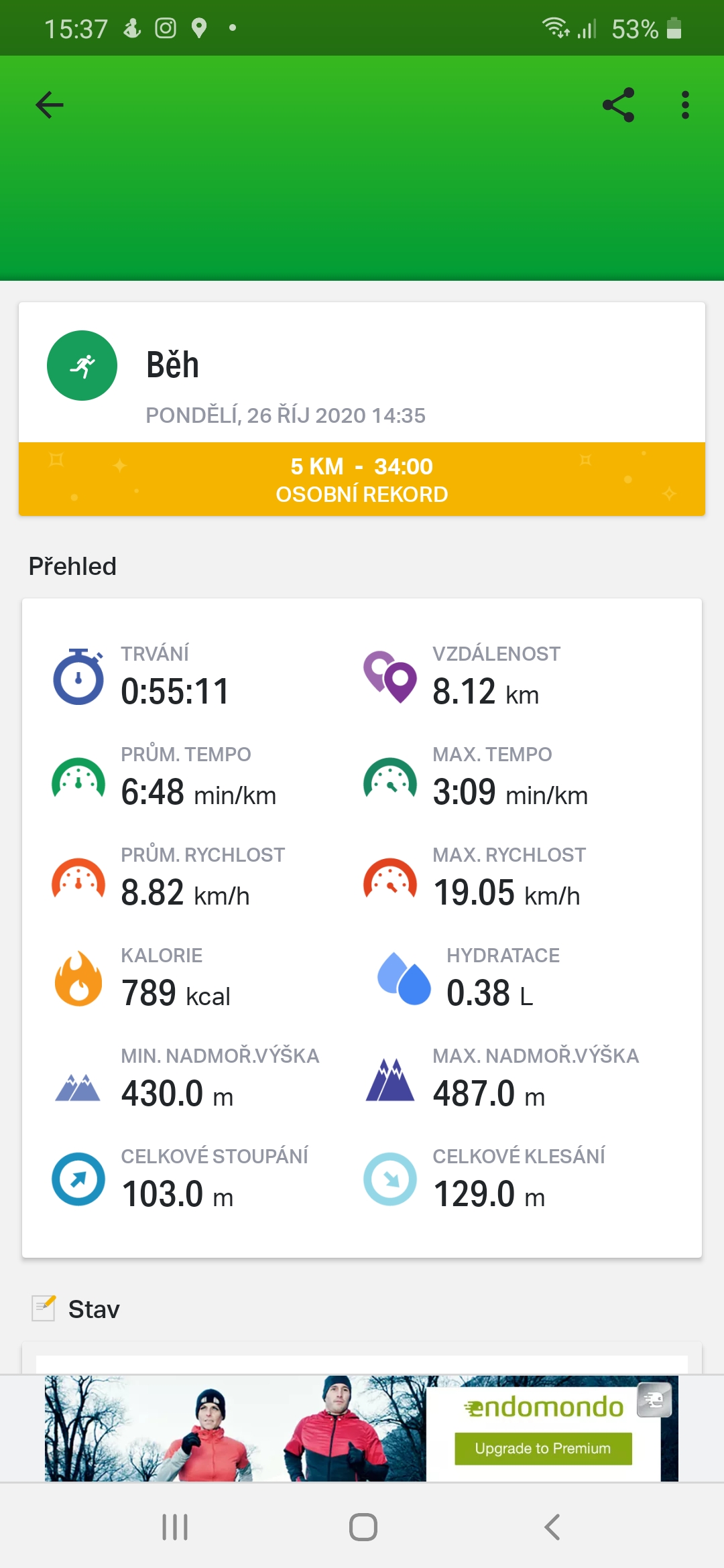Image resolution: width=724 pixels, height=1568 pixels.
Task: Open recent apps from navigation bar
Action: tap(175, 1527)
